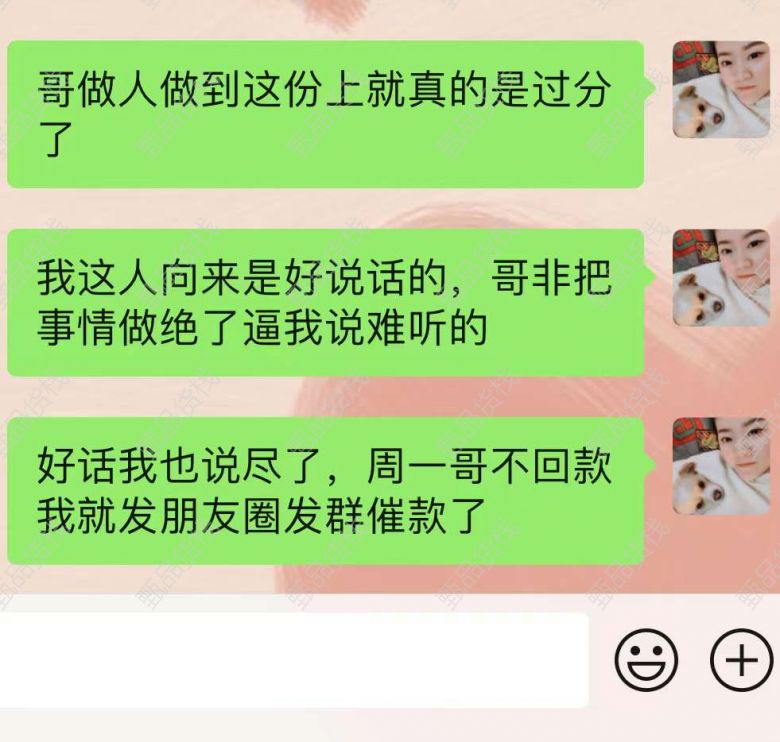
Task: Open the emoji picker
Action: point(646,661)
